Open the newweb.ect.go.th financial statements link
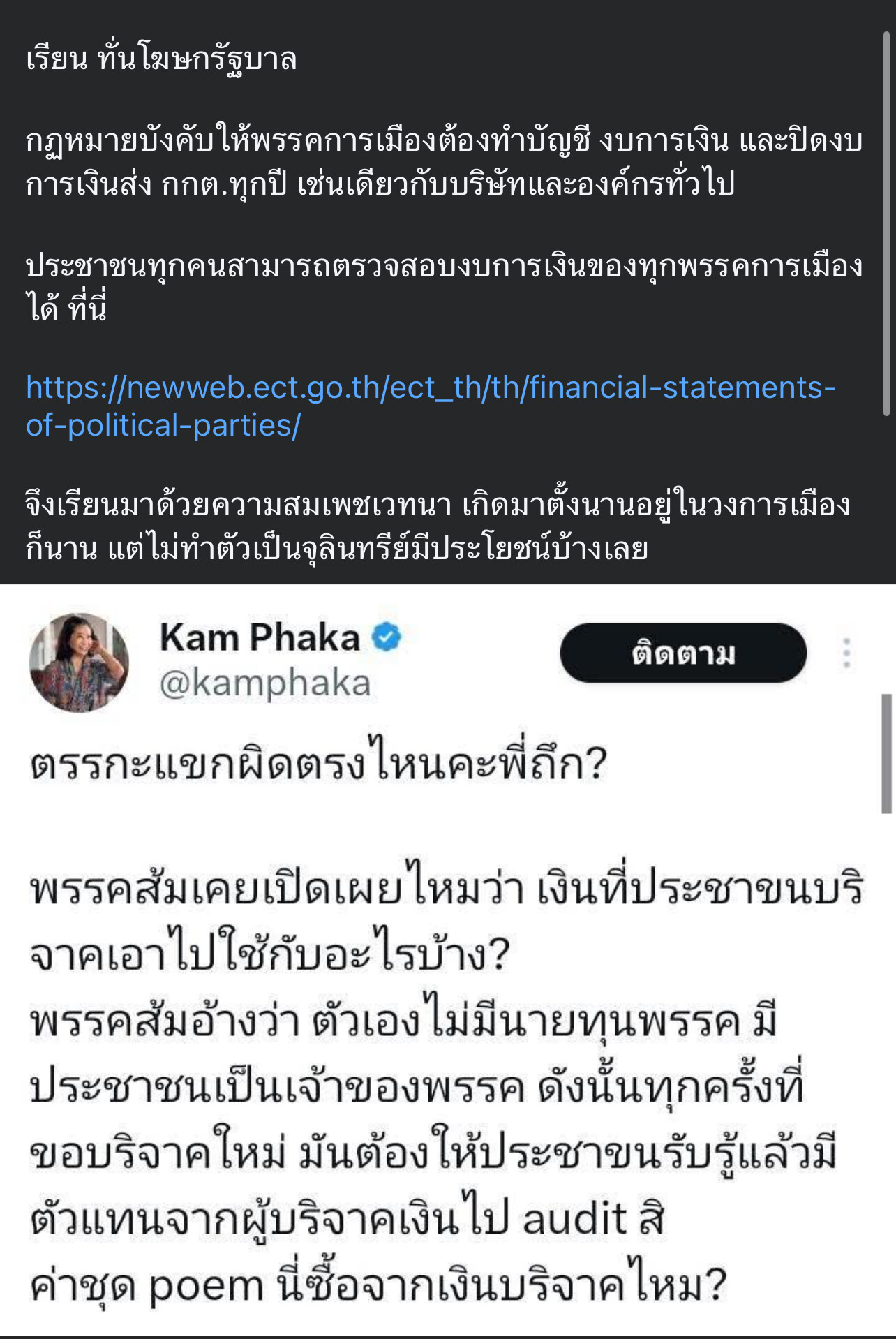 tap(430, 388)
